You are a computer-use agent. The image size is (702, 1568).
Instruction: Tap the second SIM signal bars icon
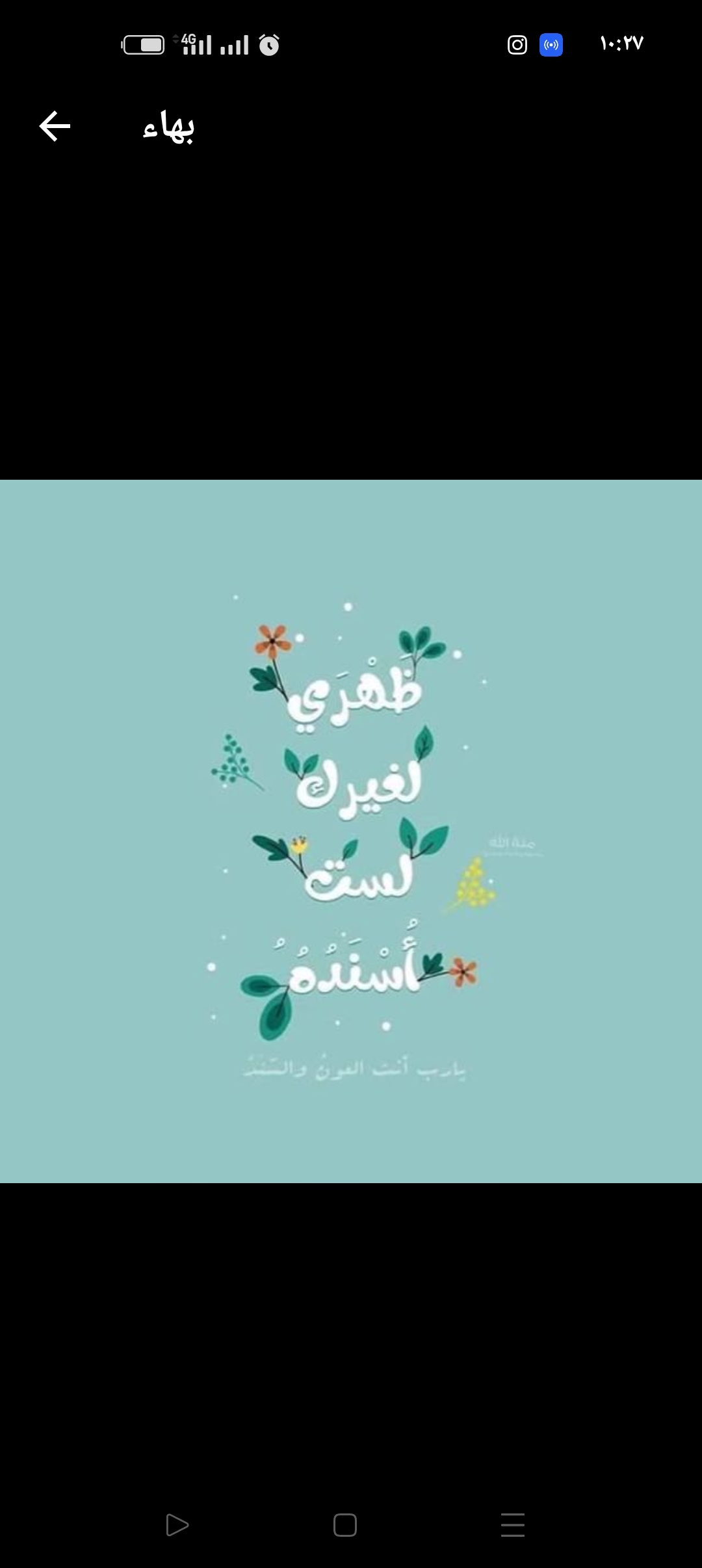tap(234, 46)
